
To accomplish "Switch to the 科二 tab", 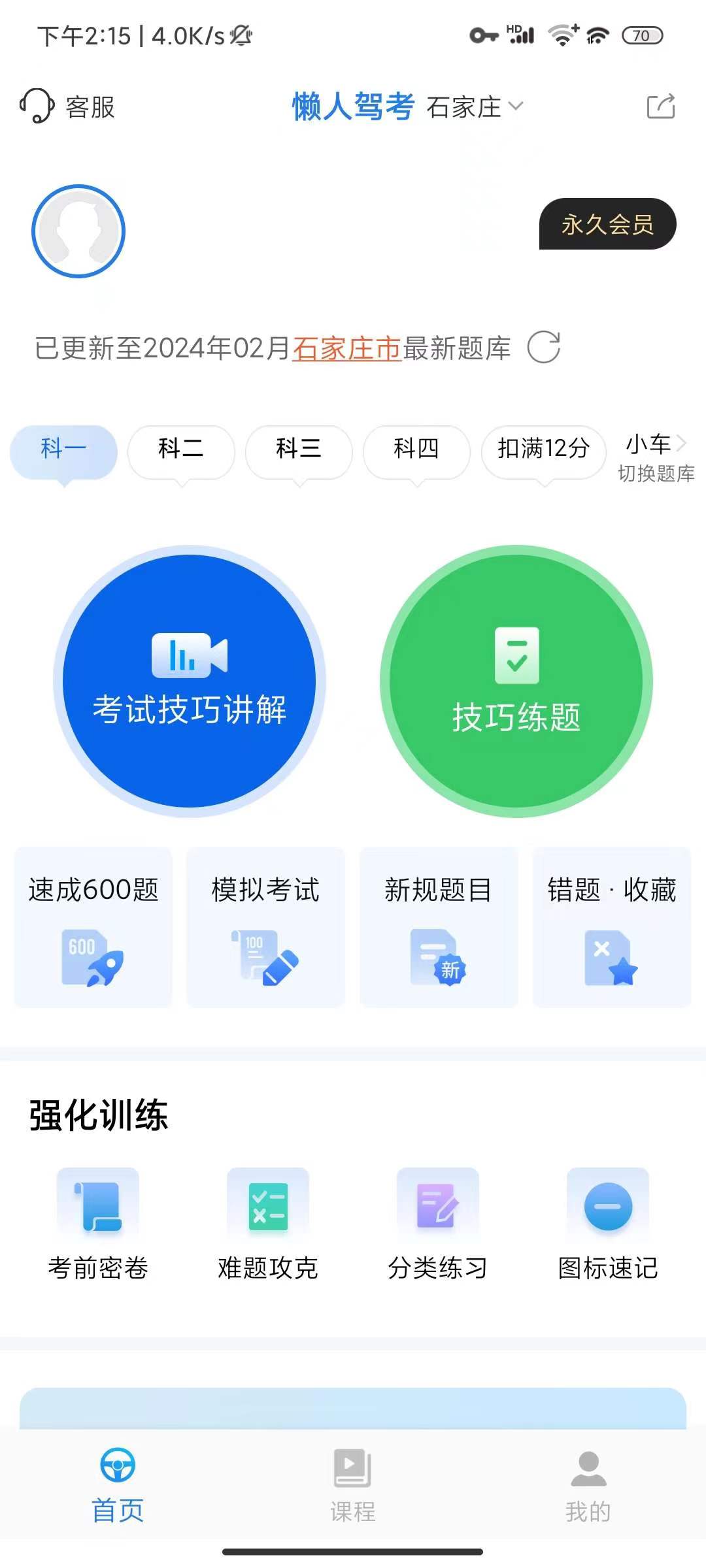I will click(181, 449).
